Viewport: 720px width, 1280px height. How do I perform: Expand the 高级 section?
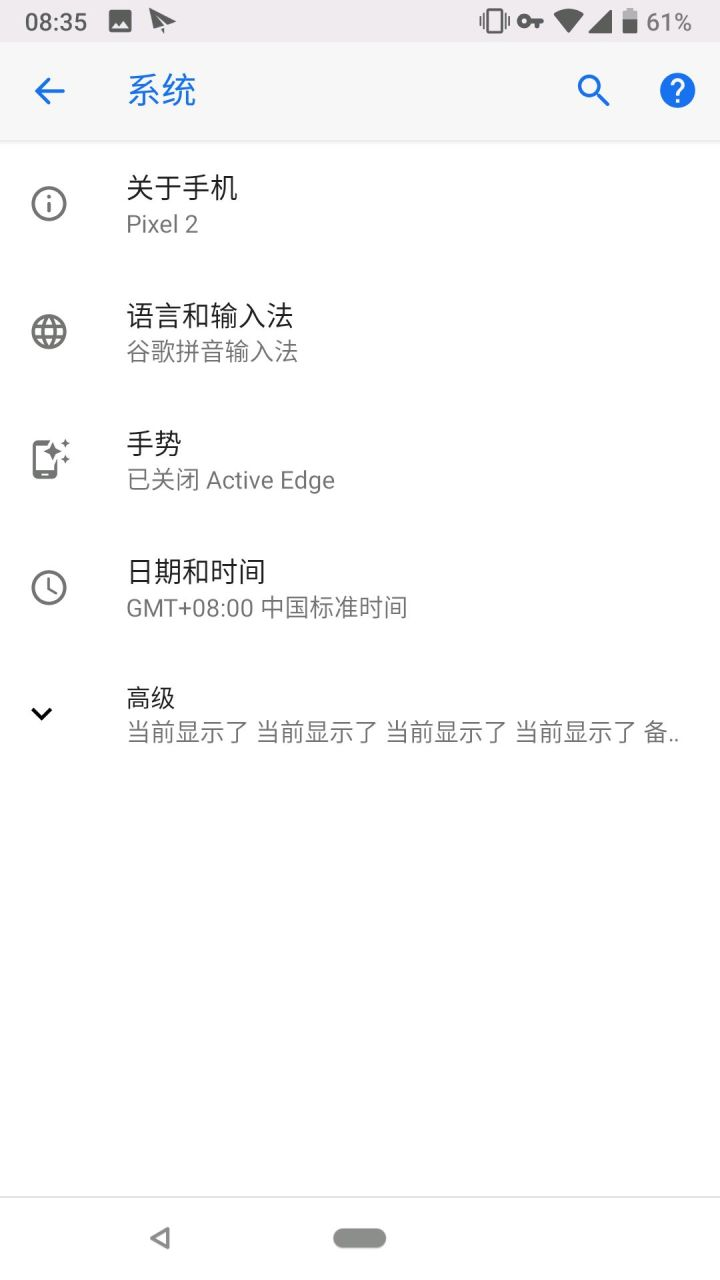(x=360, y=714)
